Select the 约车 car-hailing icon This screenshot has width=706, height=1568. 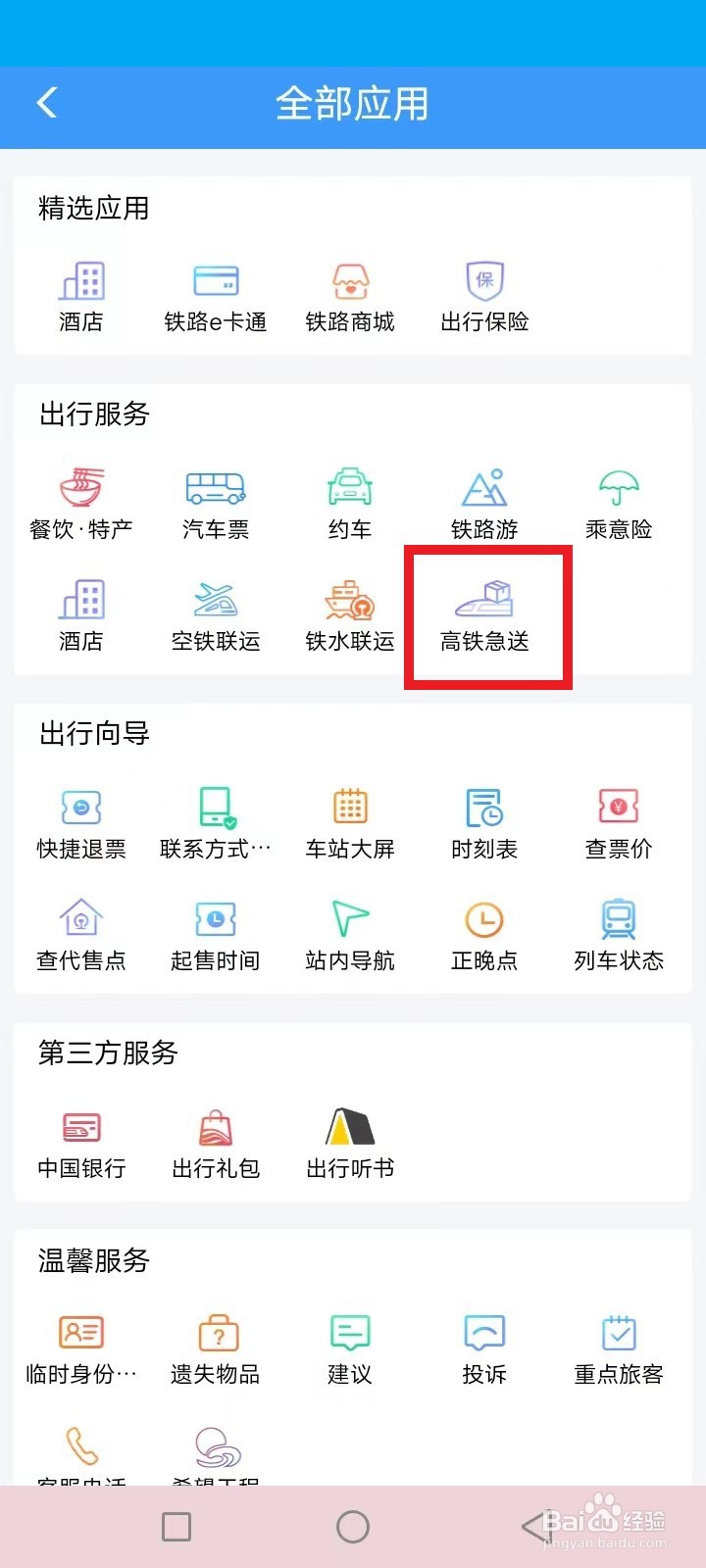click(x=350, y=502)
